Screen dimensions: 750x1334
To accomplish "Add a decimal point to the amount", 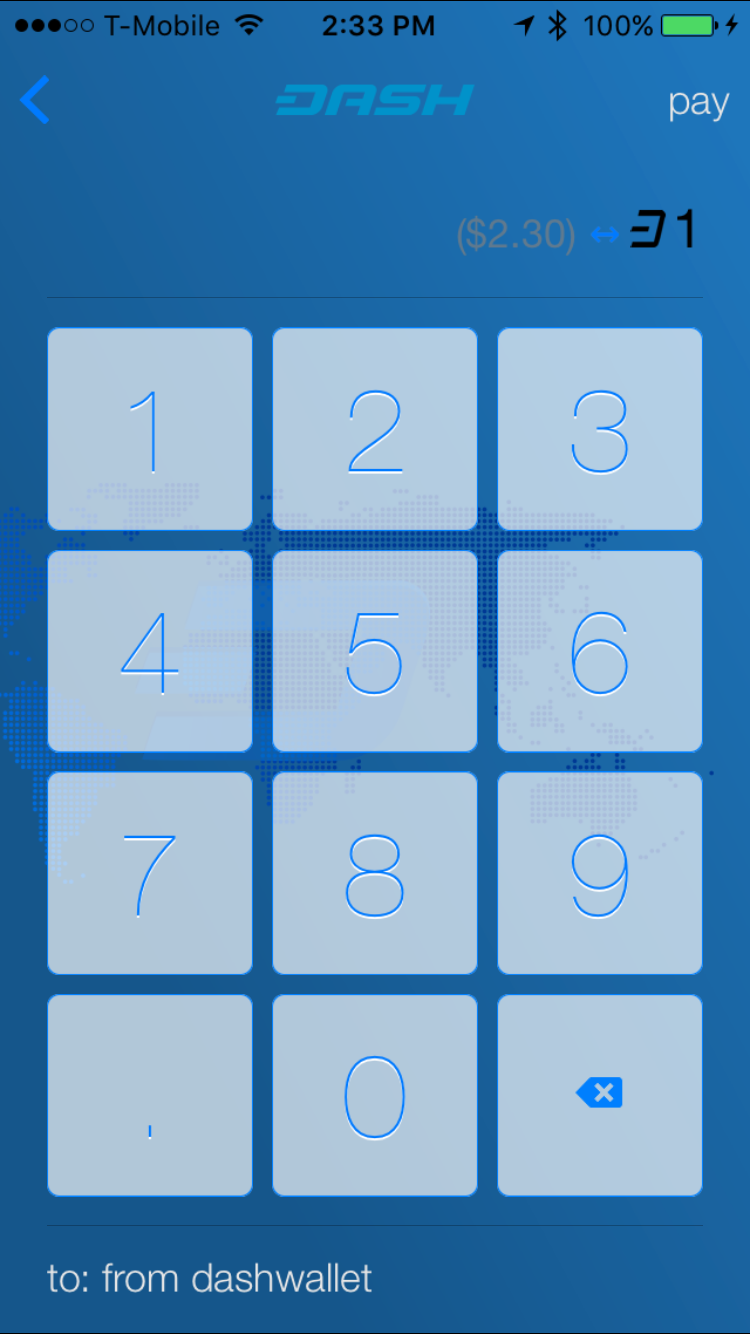I will (150, 1095).
